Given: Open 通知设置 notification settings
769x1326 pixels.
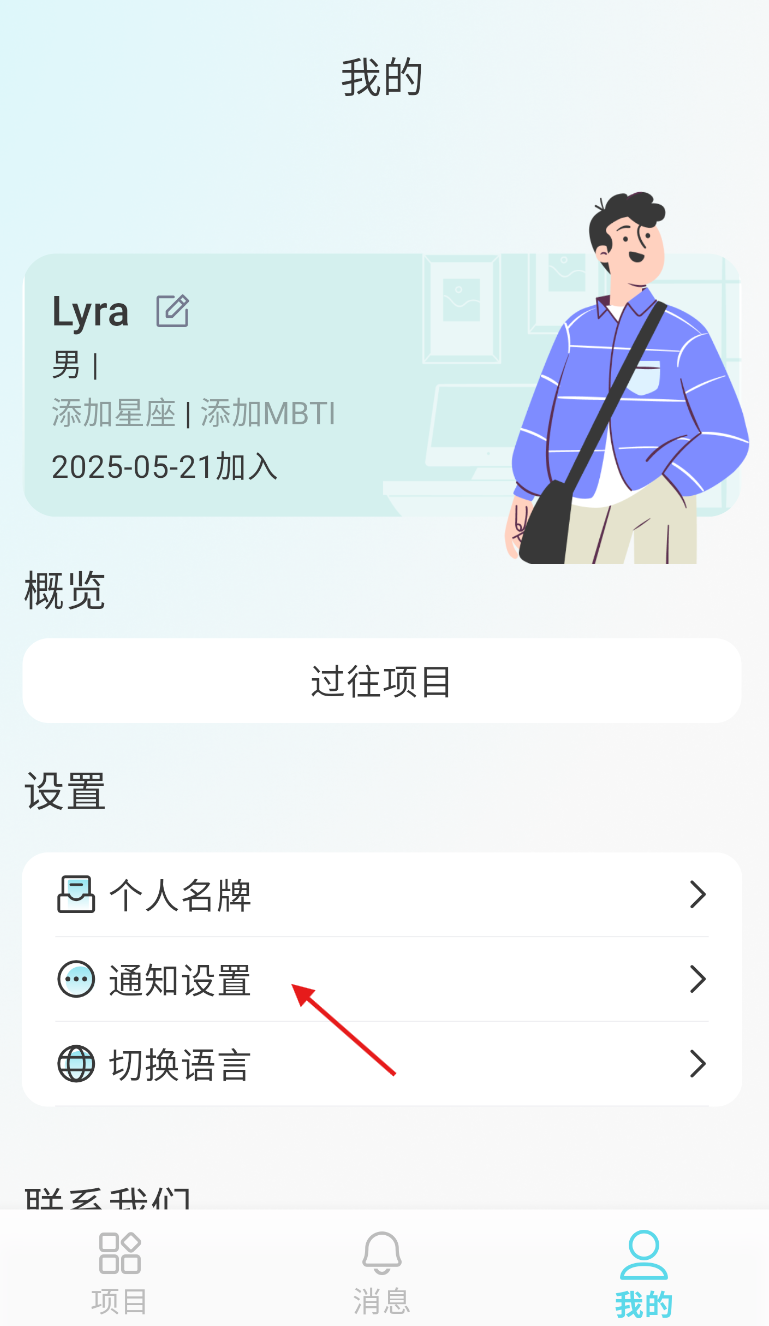Looking at the screenshot, I should pos(382,980).
